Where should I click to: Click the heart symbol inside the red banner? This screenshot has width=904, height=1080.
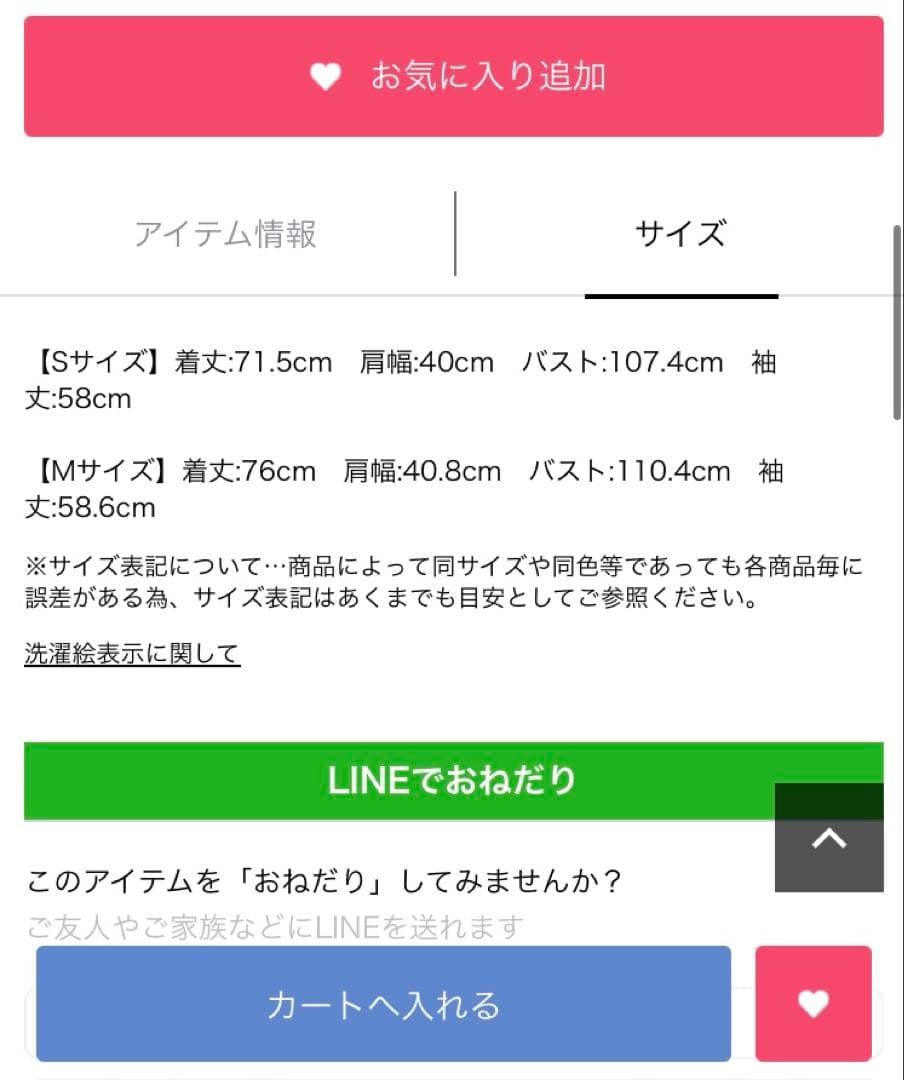point(325,75)
